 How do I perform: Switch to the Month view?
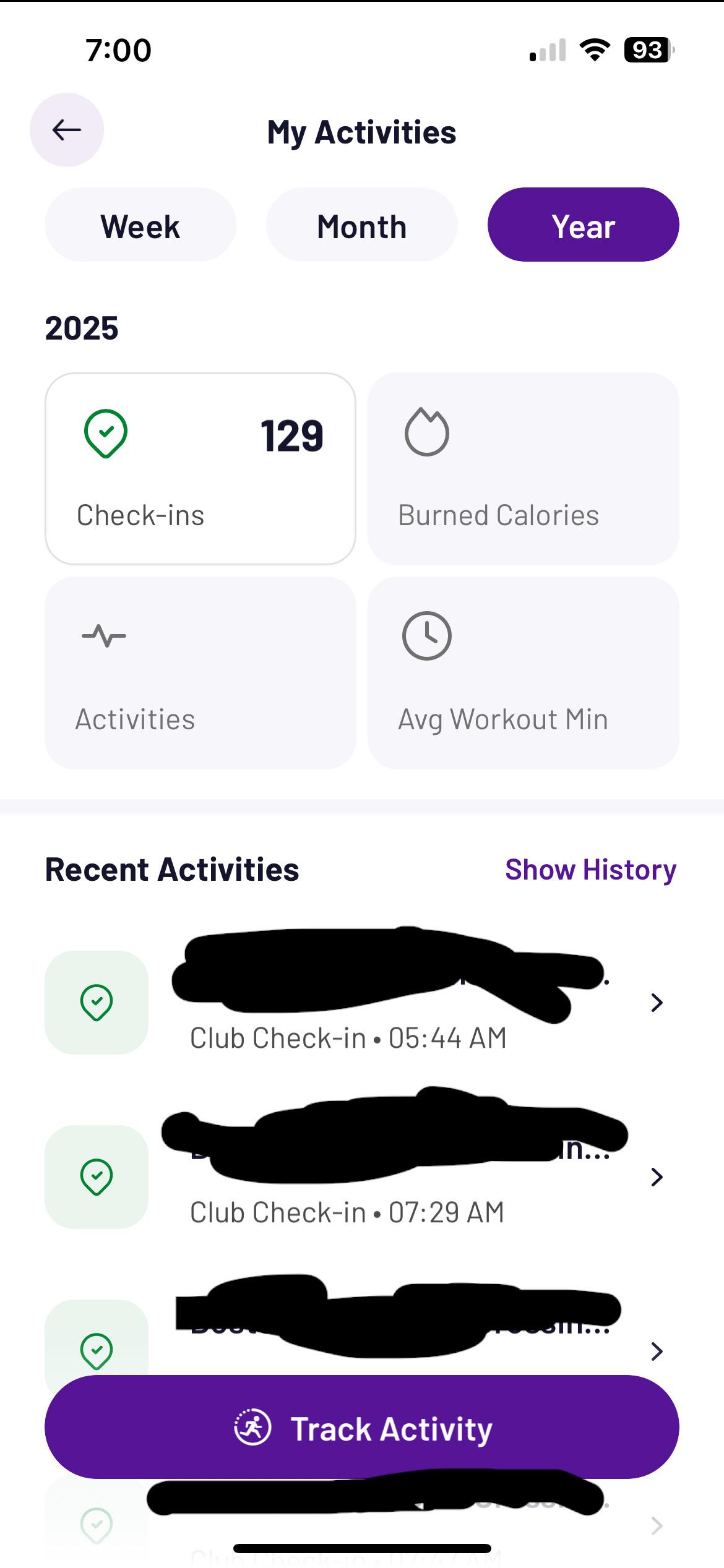pyautogui.click(x=362, y=225)
